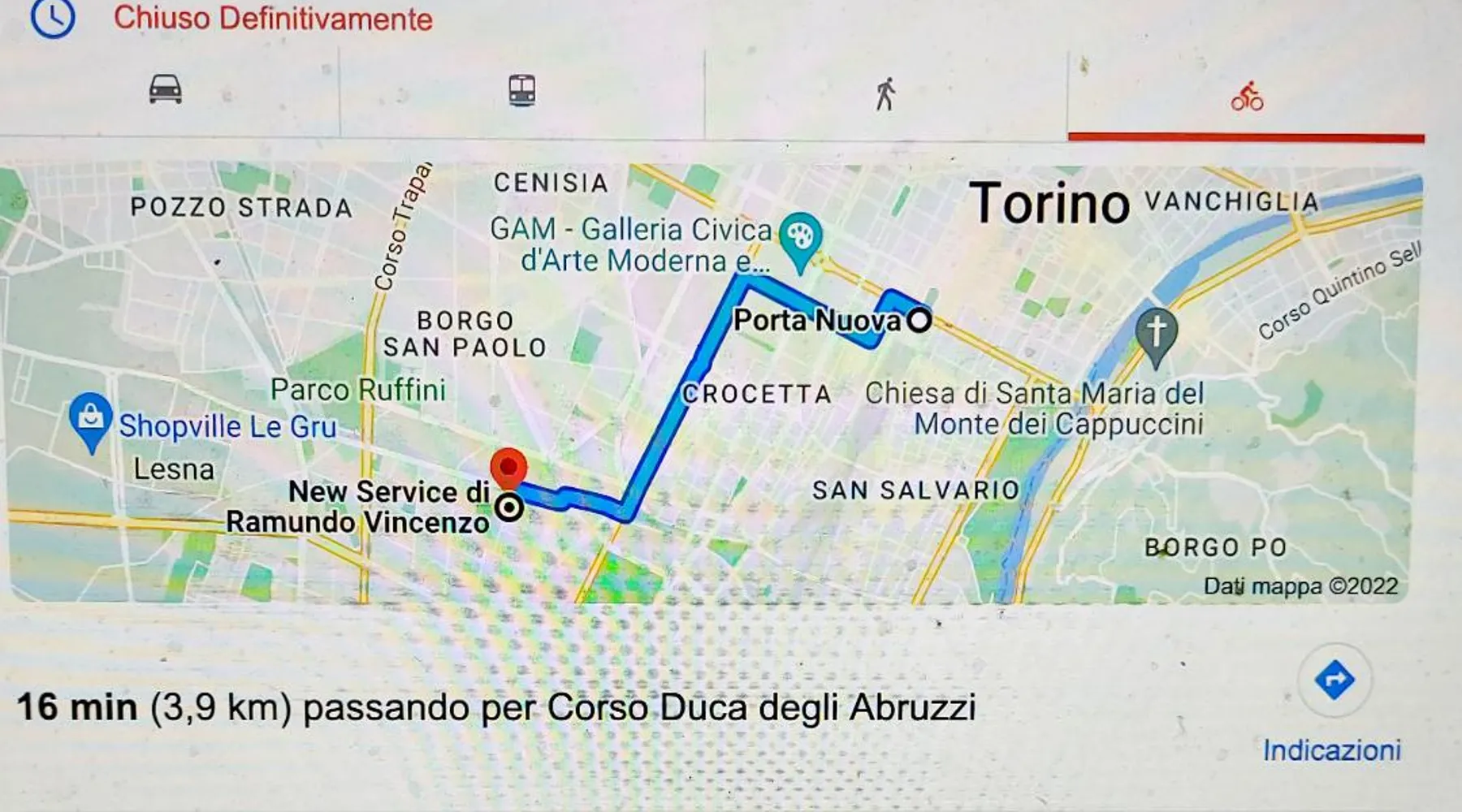The image size is (1462, 812).
Task: Switch to driving directions tab
Action: 166,90
